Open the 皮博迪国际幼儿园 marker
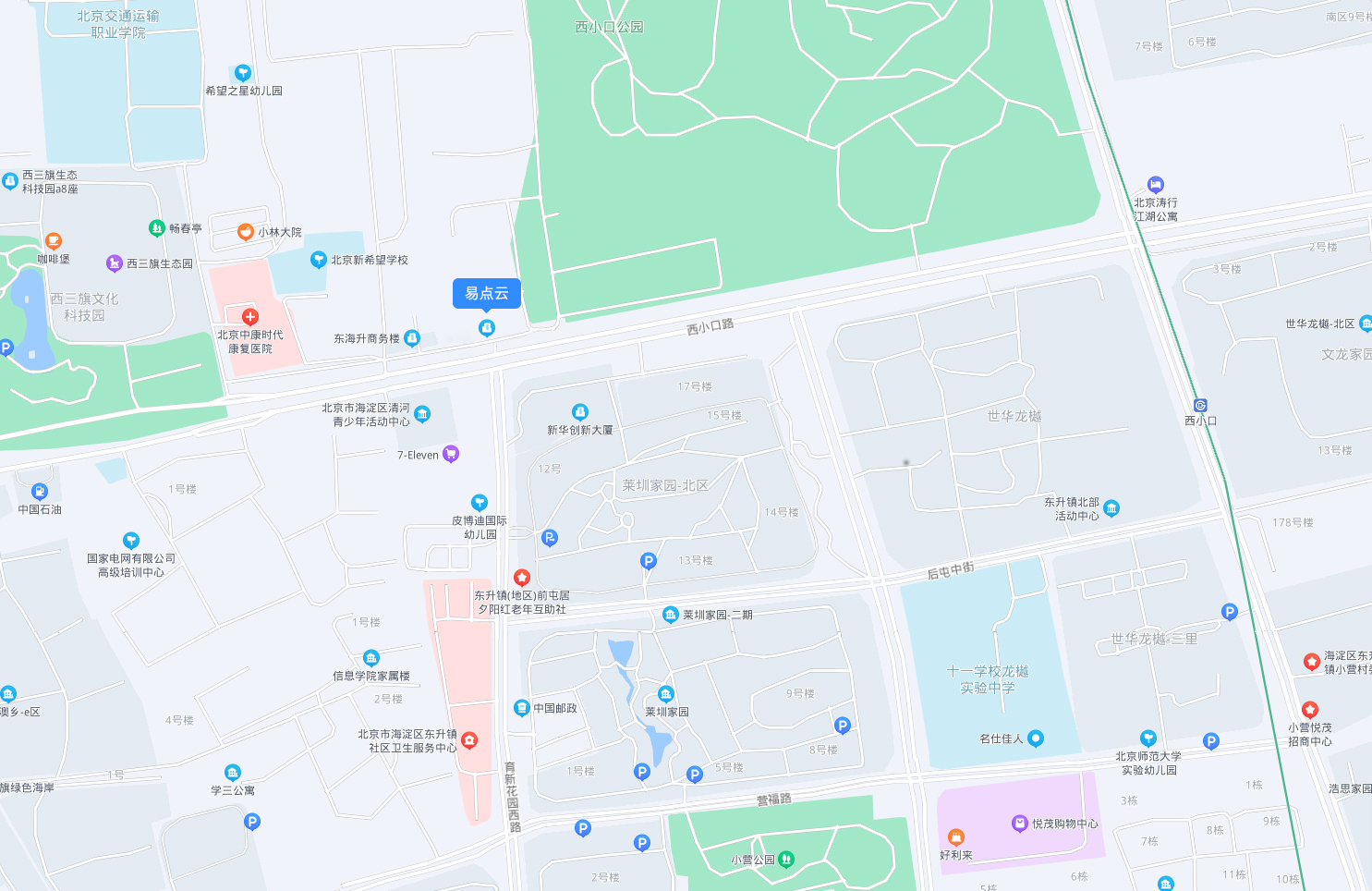1372x891 pixels. [480, 503]
